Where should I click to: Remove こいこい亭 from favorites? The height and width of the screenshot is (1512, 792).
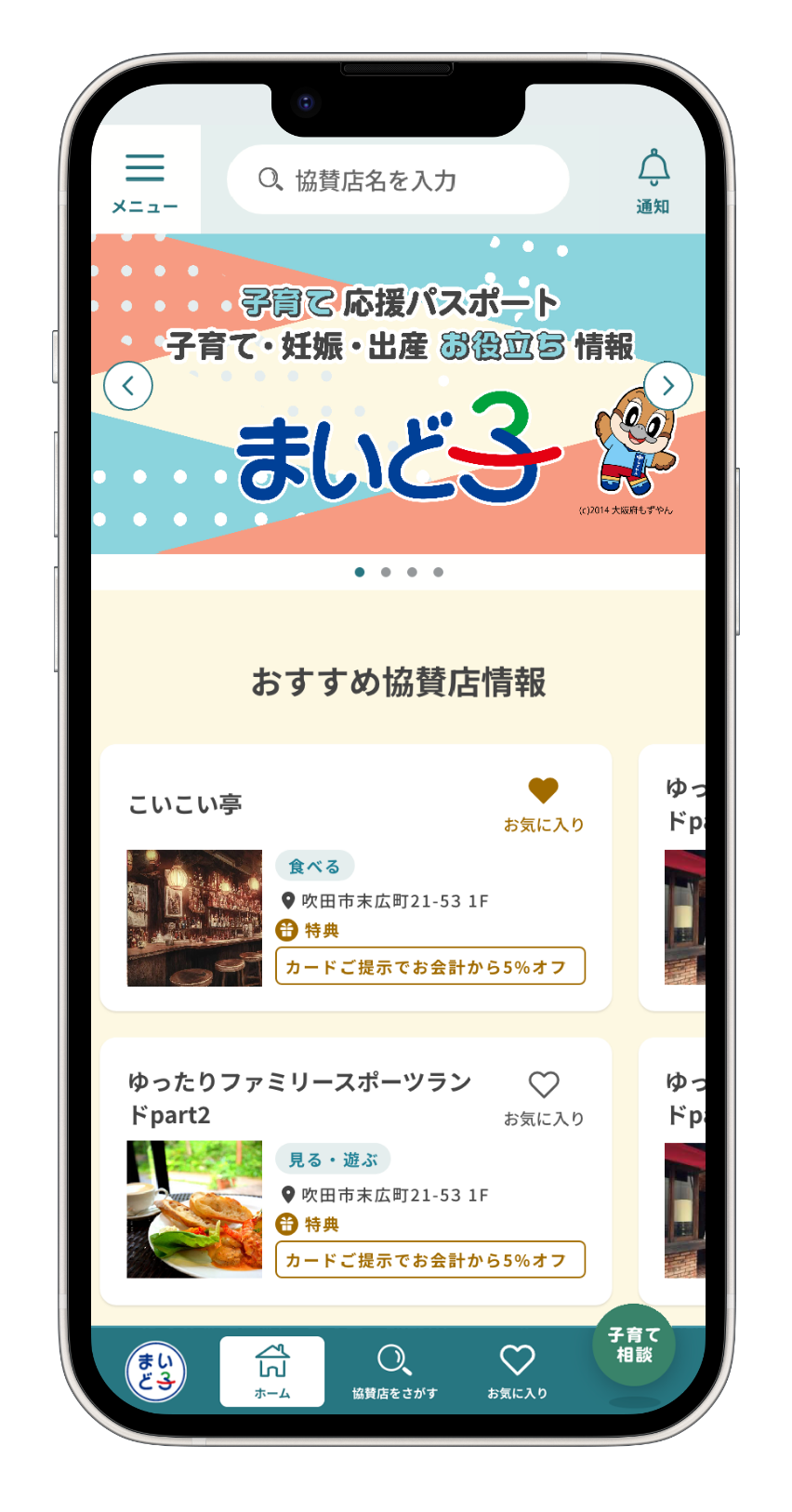pyautogui.click(x=544, y=803)
